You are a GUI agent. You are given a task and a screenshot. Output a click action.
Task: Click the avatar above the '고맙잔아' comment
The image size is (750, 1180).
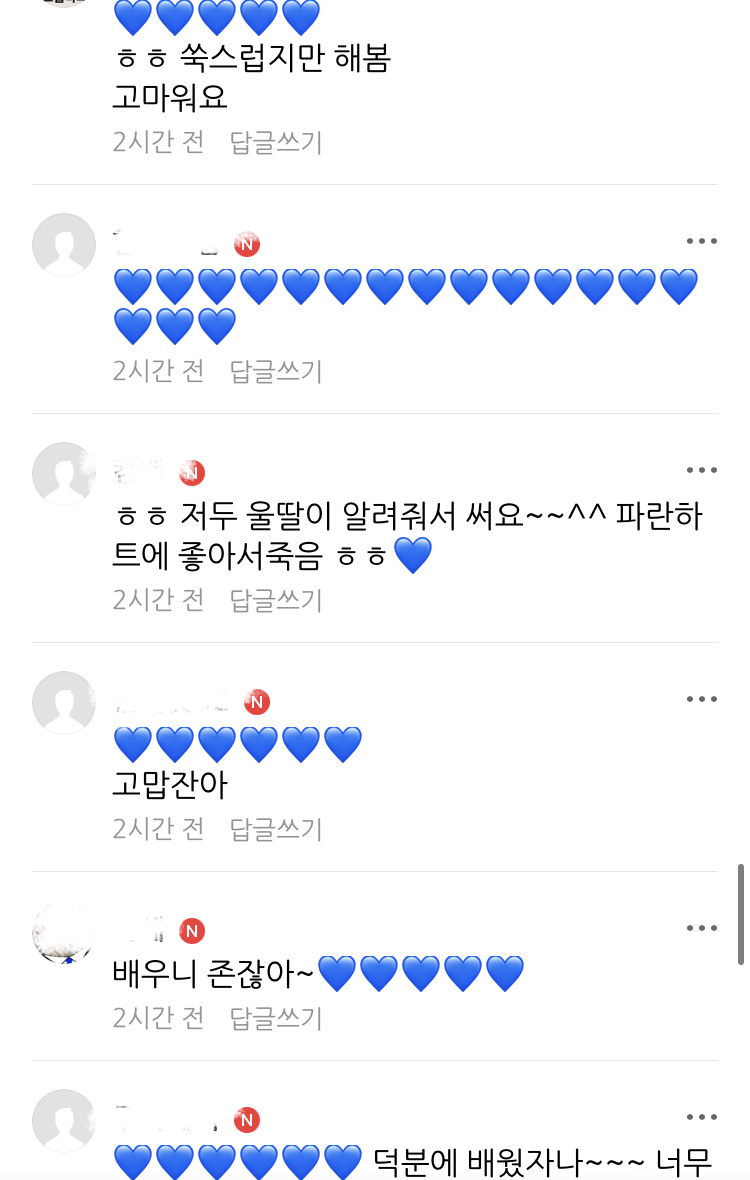(x=64, y=703)
